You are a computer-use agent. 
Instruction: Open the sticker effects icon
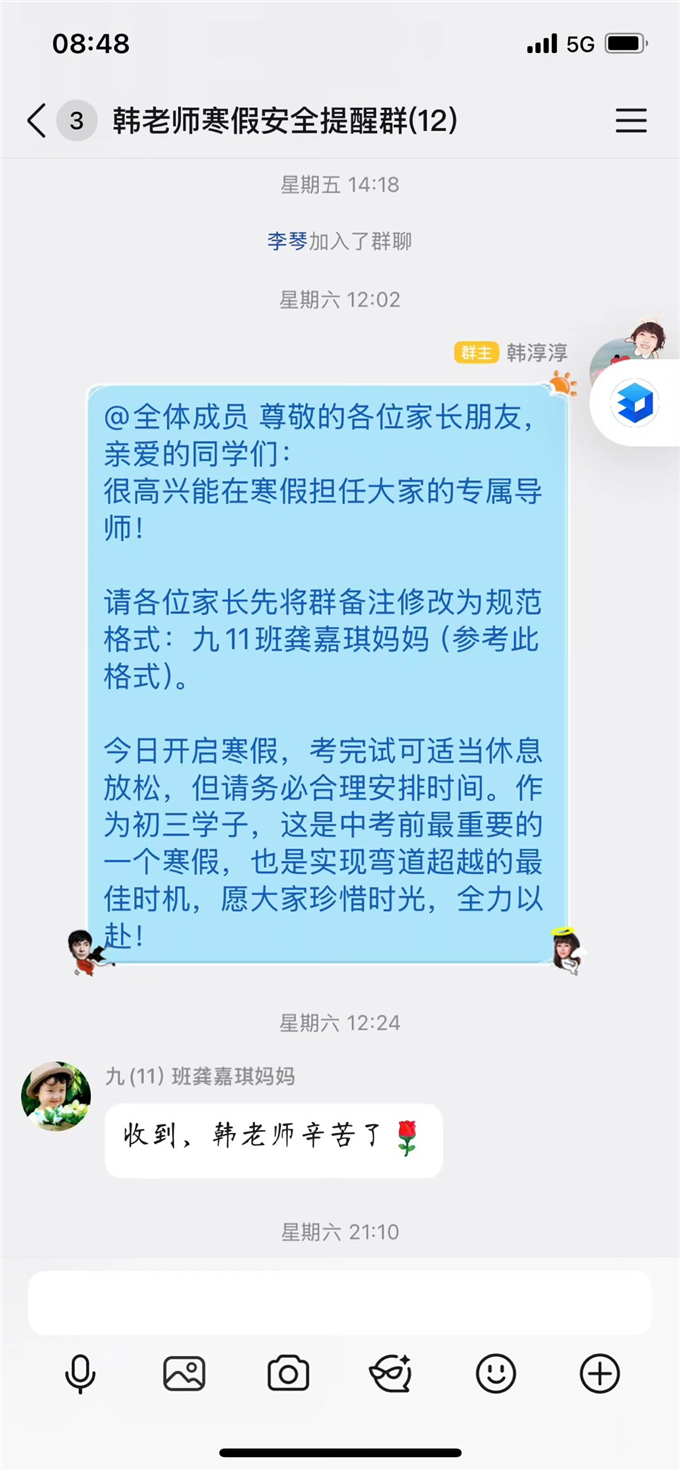392,1374
